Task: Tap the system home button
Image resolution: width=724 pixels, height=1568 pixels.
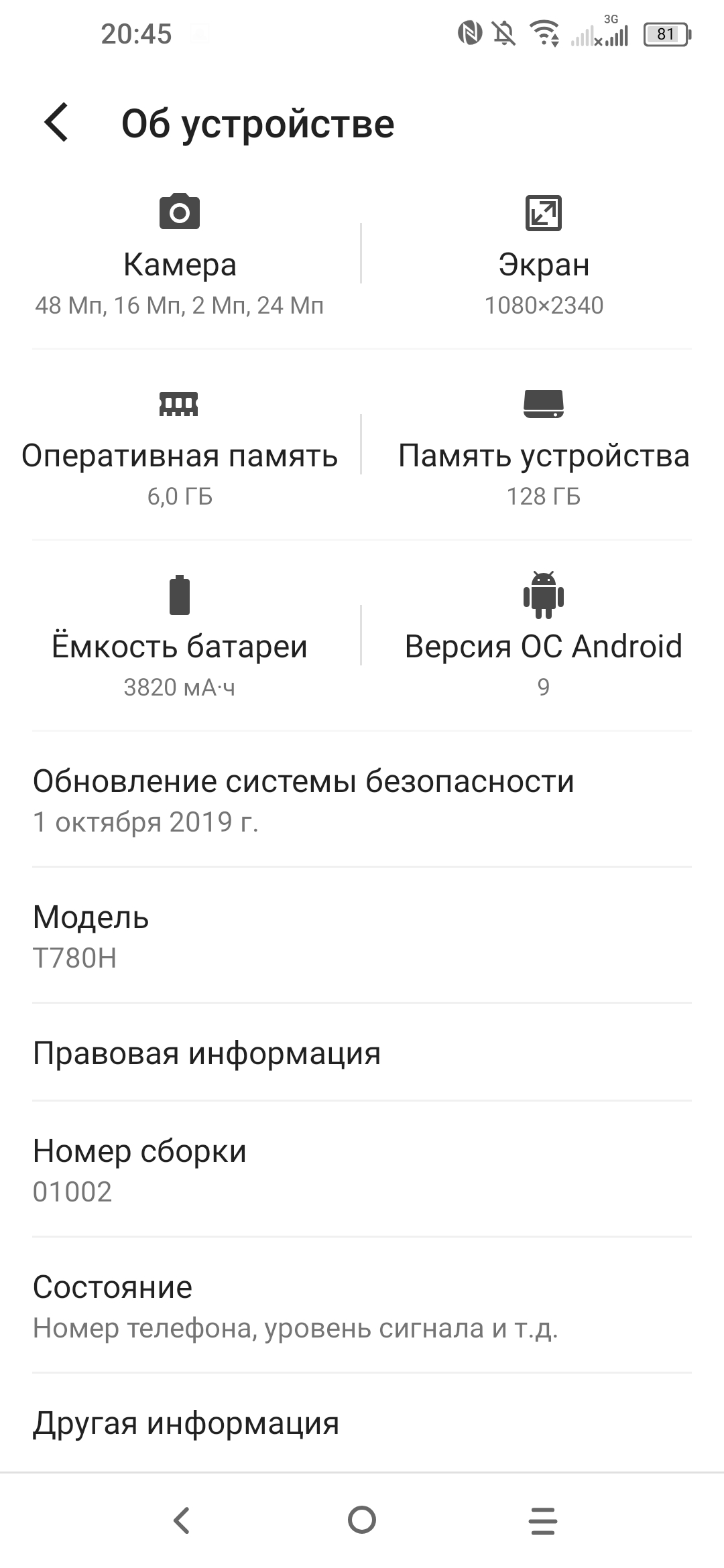Action: pos(362,1520)
